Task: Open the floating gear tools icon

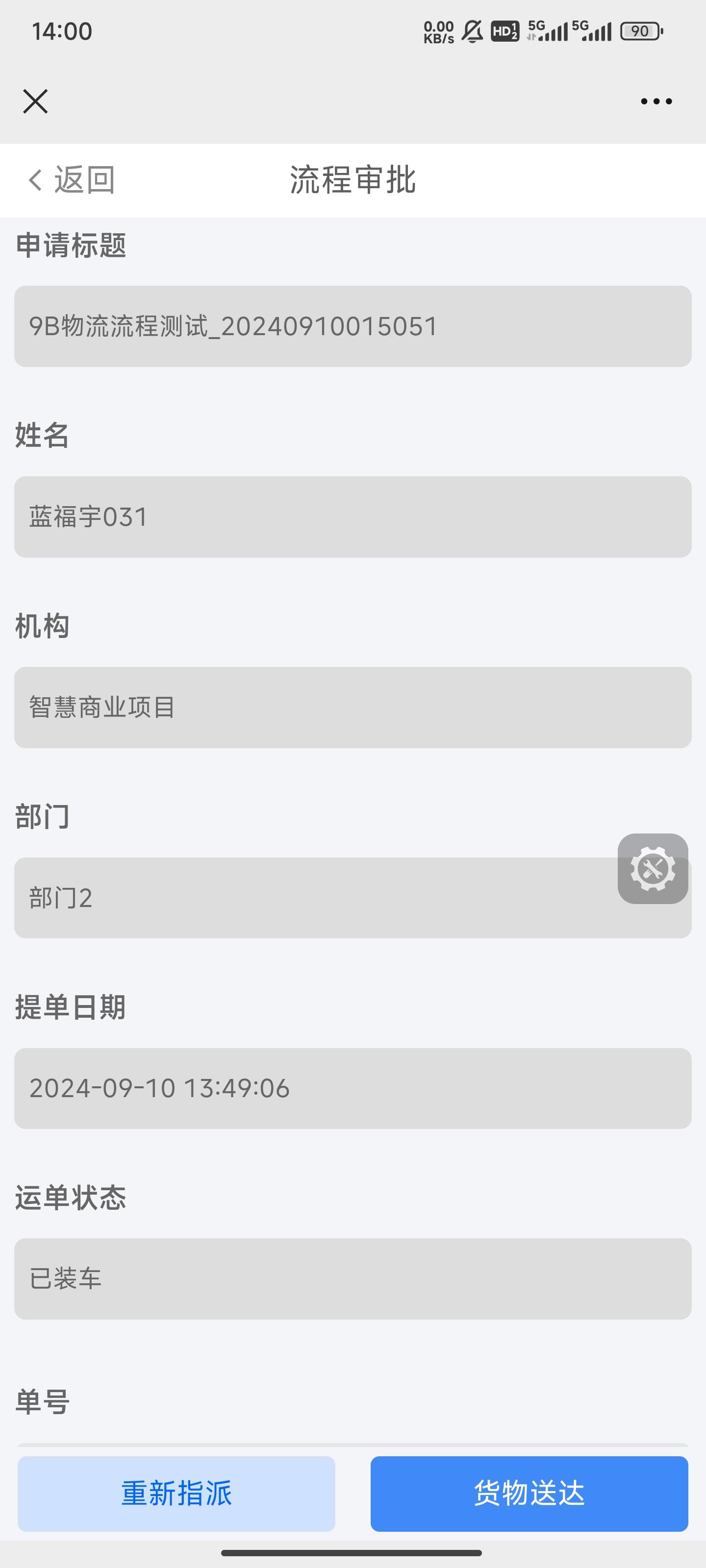Action: [653, 868]
